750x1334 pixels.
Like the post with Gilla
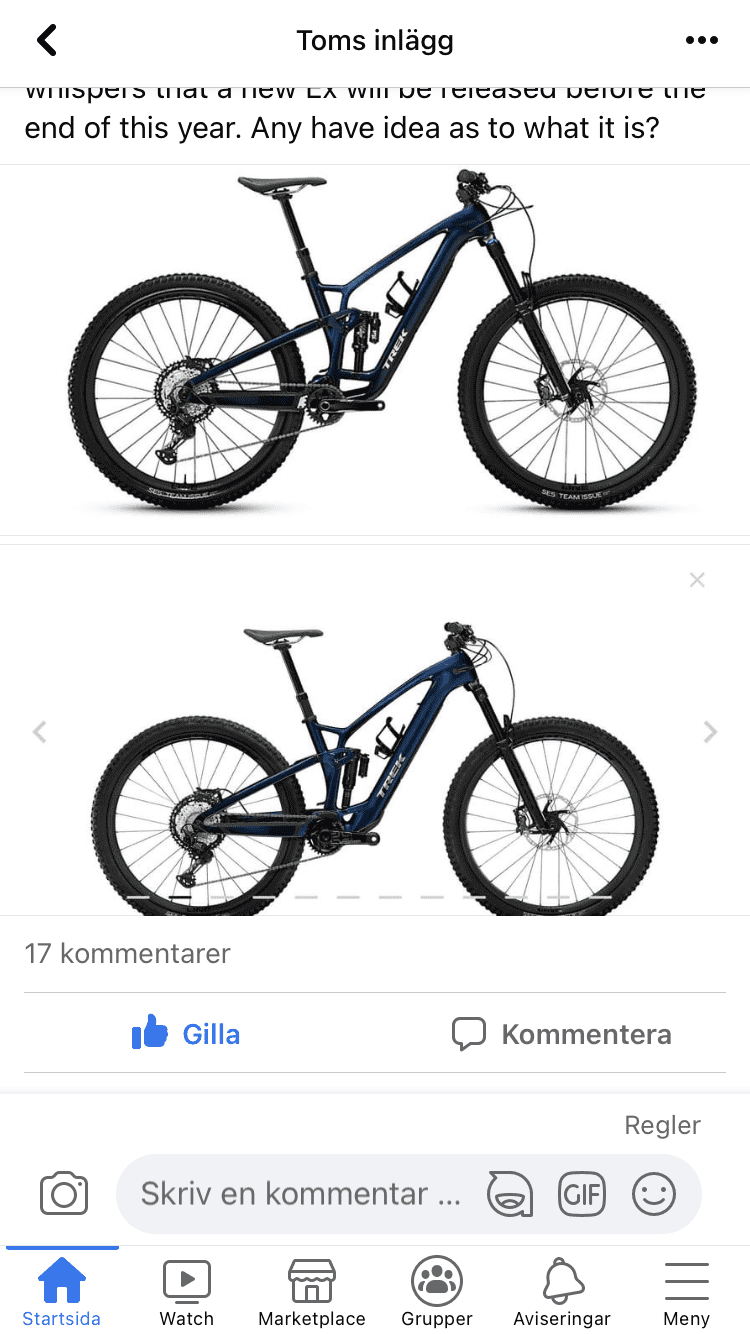[x=186, y=1033]
